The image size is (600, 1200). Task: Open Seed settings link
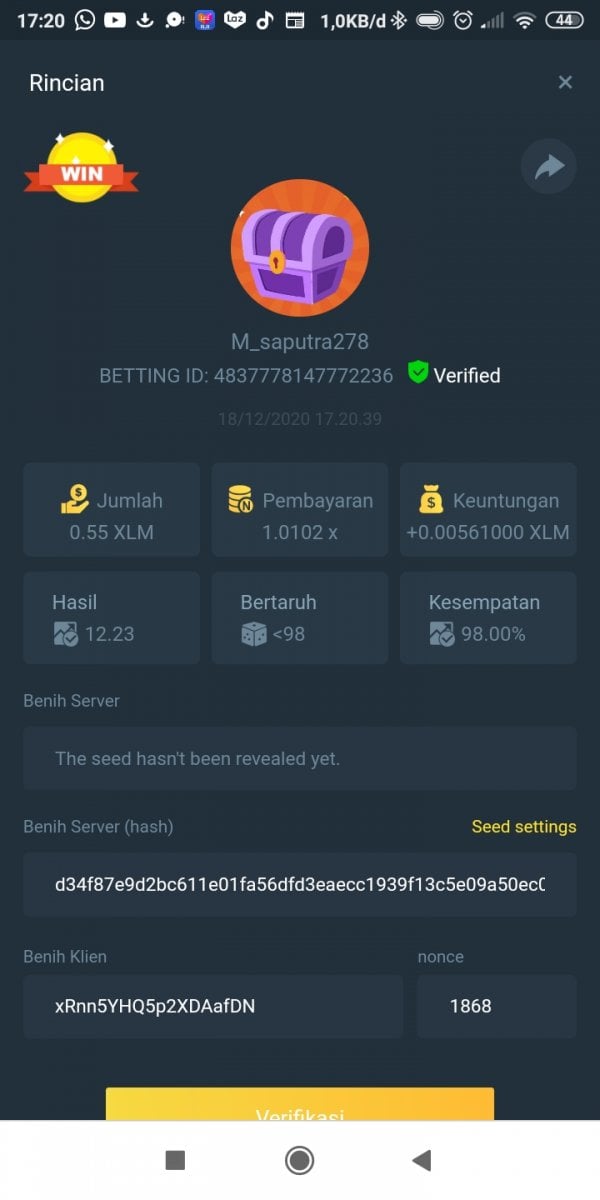[524, 827]
